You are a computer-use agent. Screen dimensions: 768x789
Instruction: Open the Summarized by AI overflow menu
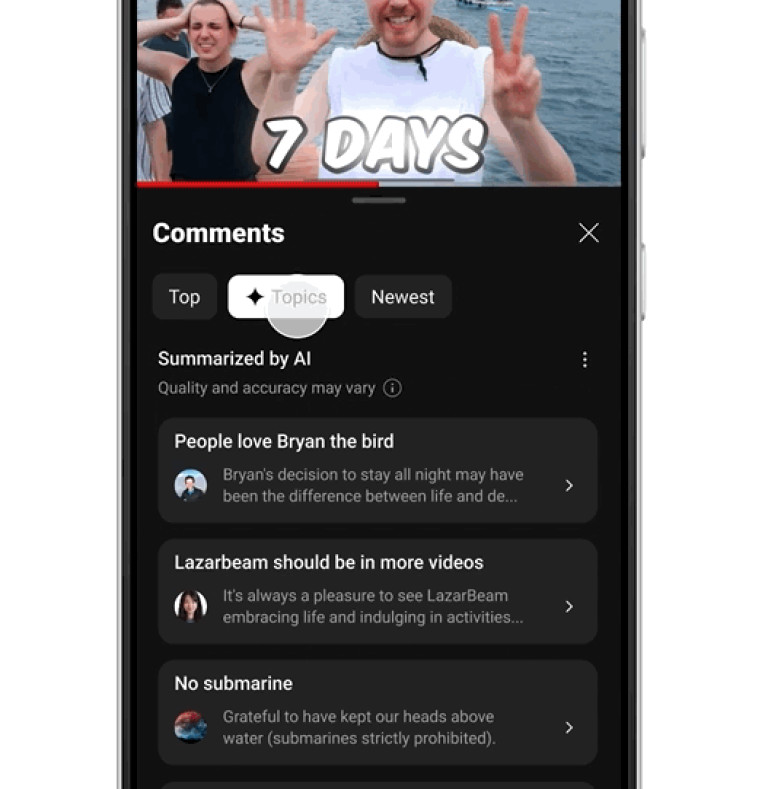click(585, 359)
